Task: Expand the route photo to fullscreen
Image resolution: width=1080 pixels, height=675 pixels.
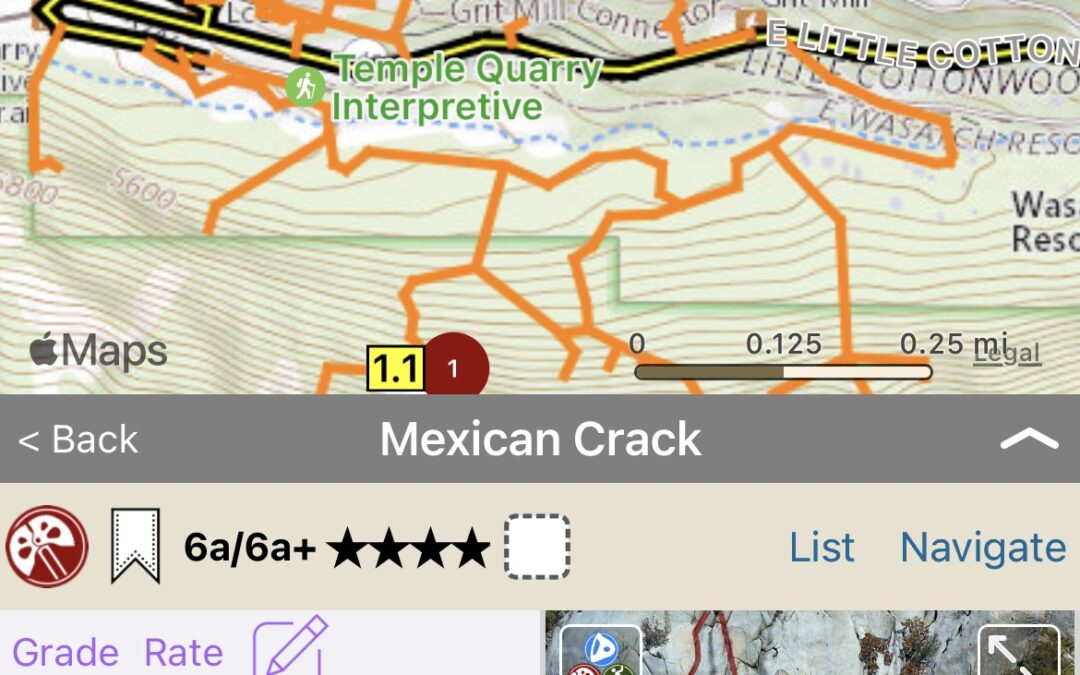Action: coord(1017,650)
